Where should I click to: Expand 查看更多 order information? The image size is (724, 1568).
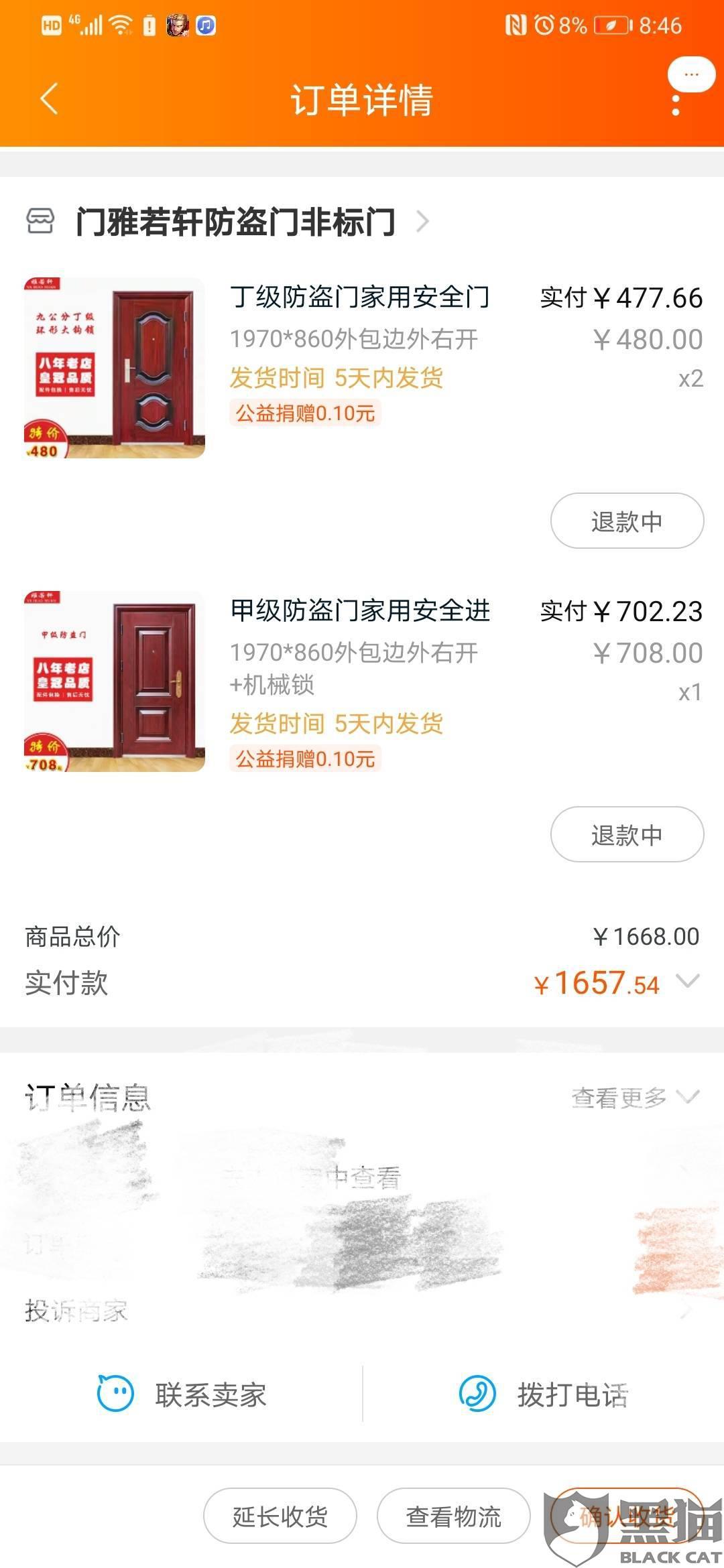tap(634, 1097)
